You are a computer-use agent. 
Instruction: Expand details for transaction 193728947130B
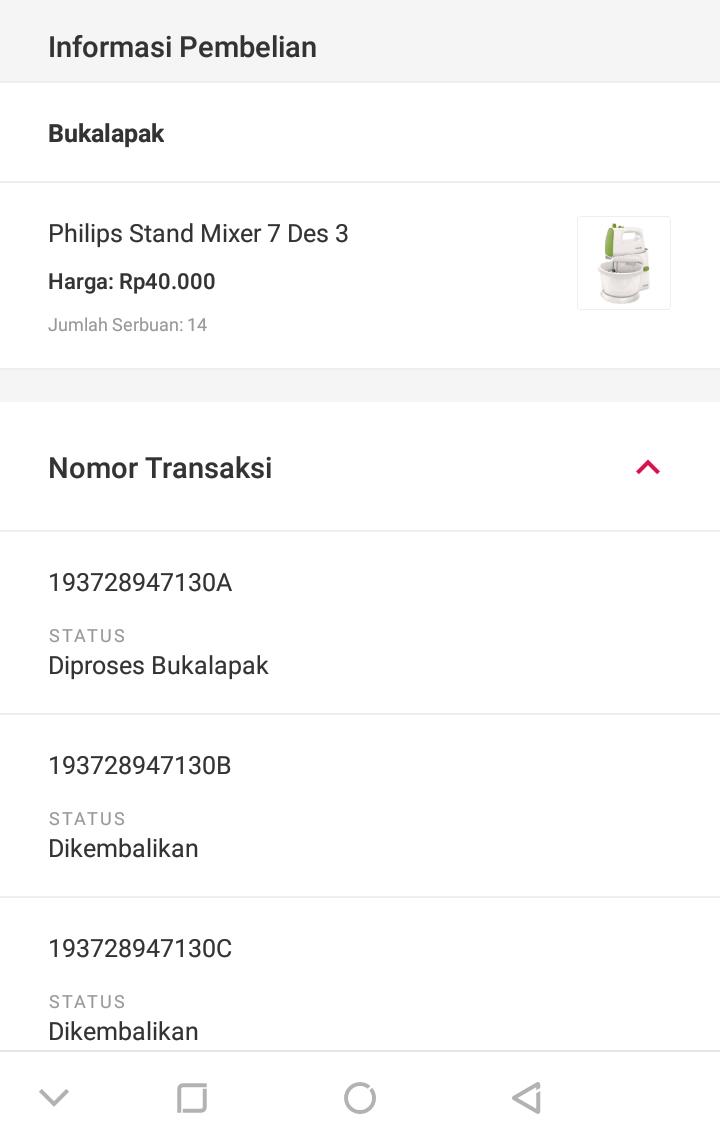click(139, 766)
